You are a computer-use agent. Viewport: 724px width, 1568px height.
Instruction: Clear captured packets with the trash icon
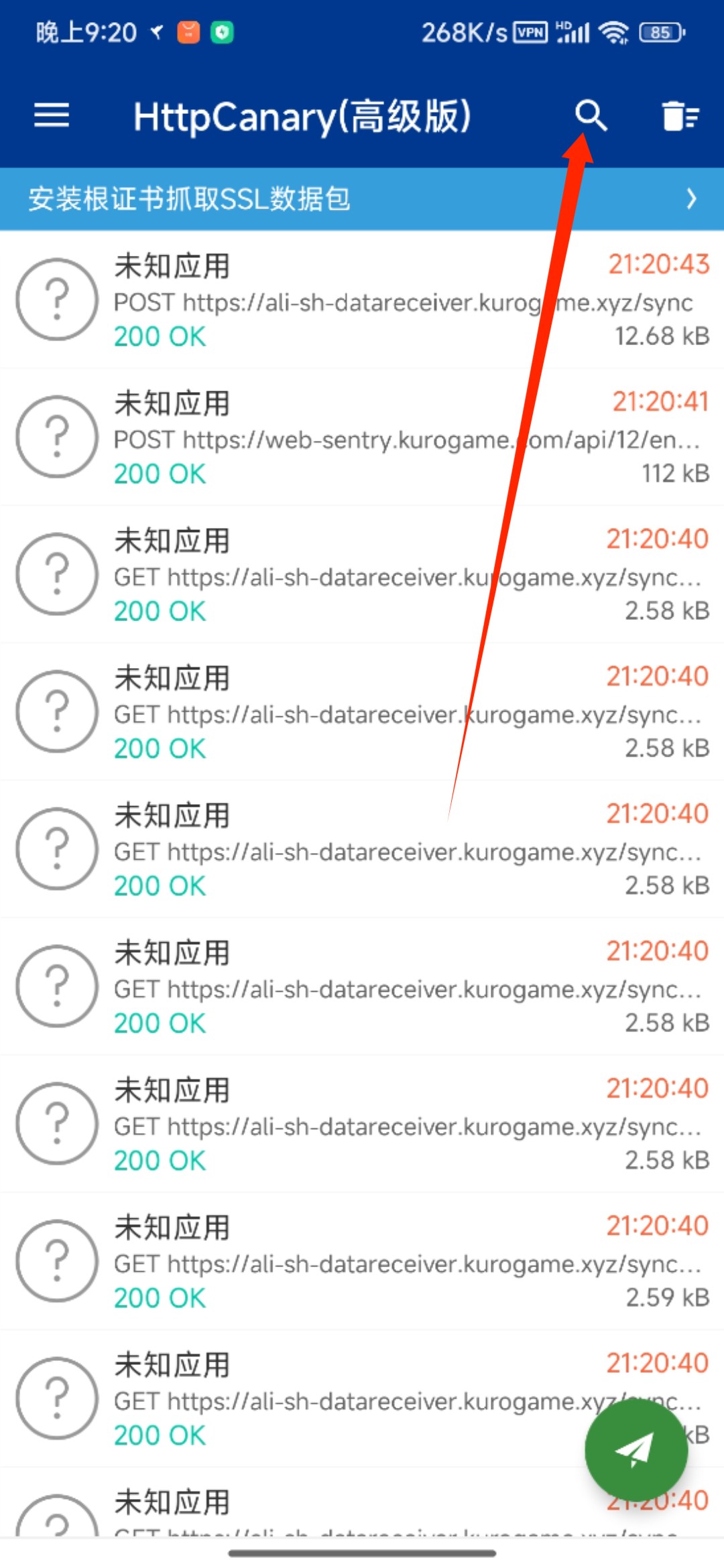(680, 116)
